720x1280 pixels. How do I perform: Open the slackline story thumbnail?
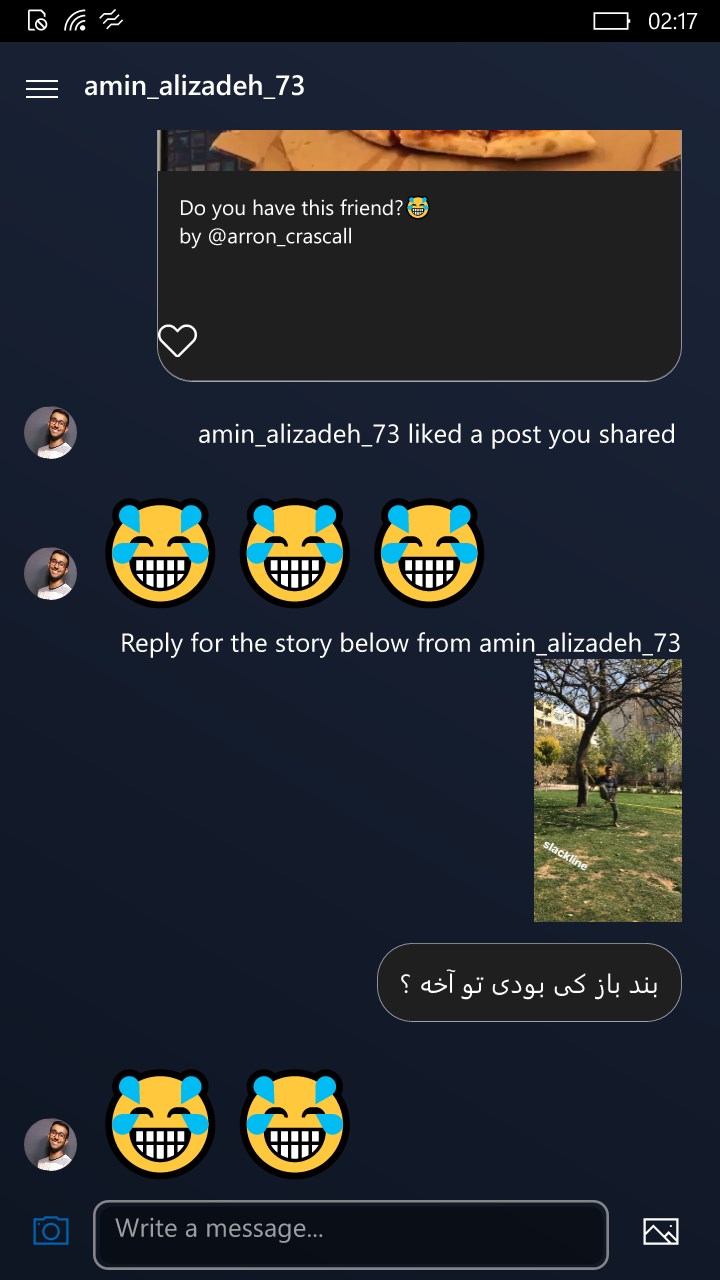[x=607, y=790]
